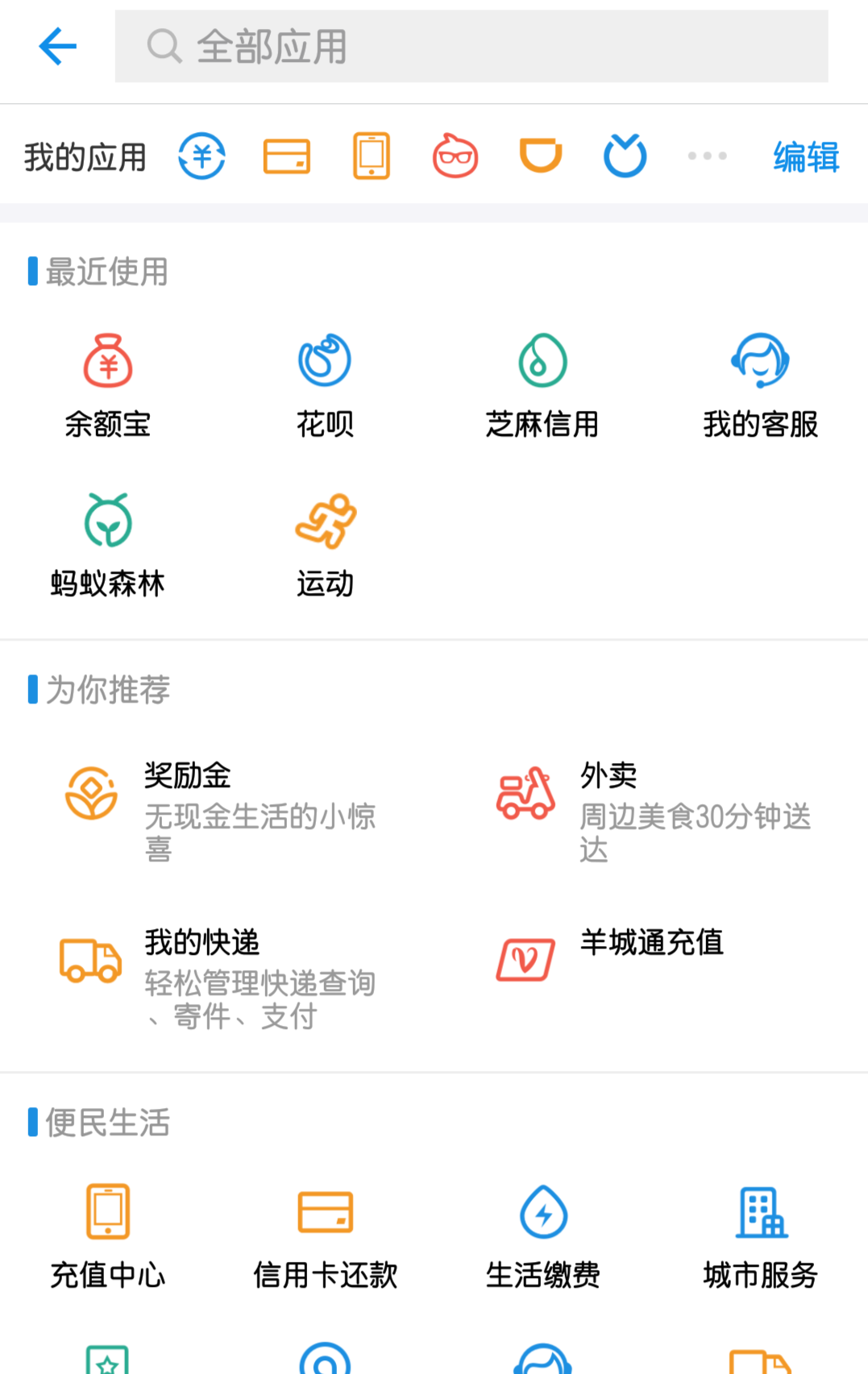Go back with the blue arrow
This screenshot has height=1374, width=868.
click(57, 46)
